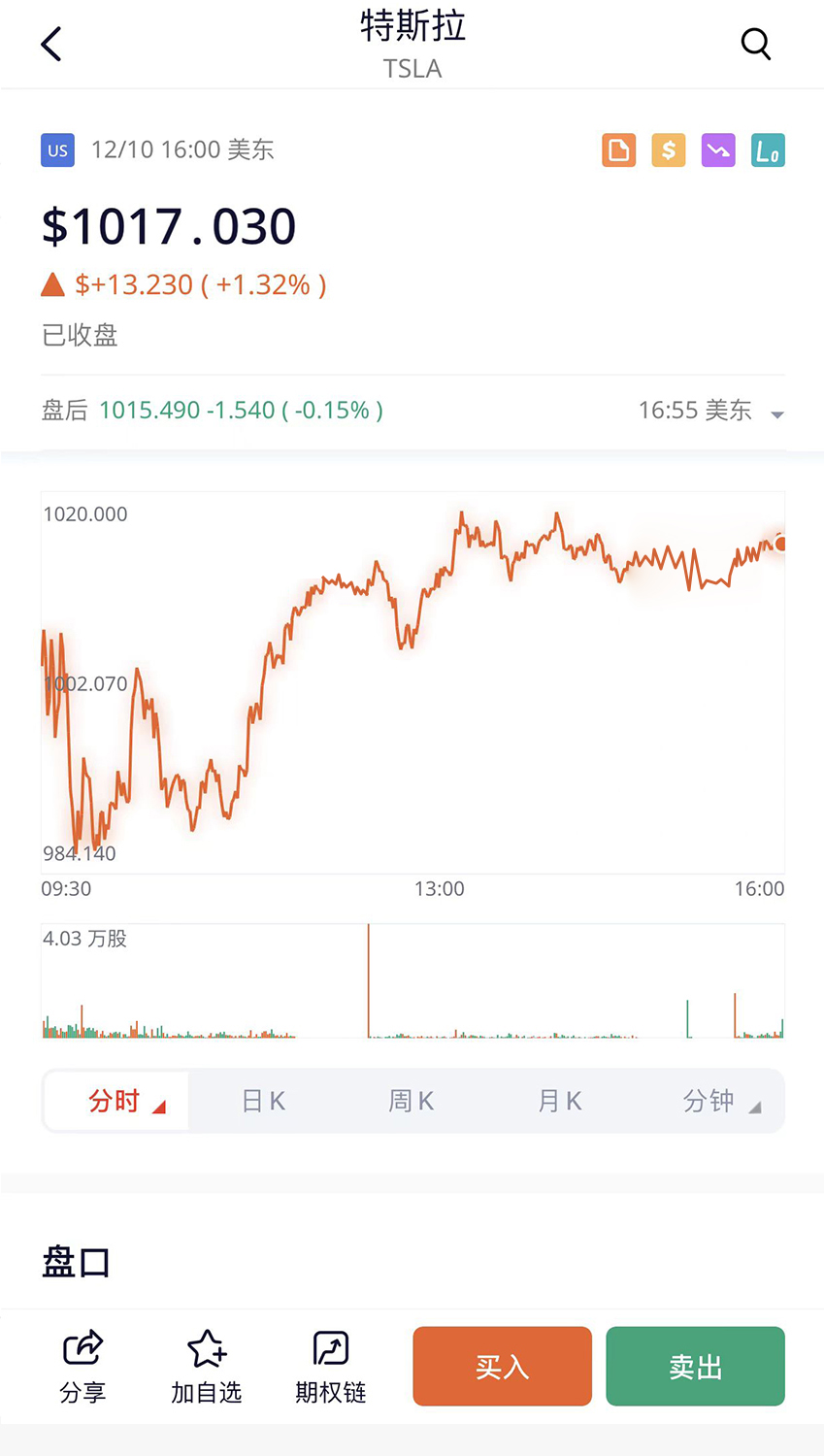The image size is (824, 1456).
Task: Tap the teal Lo icon
Action: (768, 150)
